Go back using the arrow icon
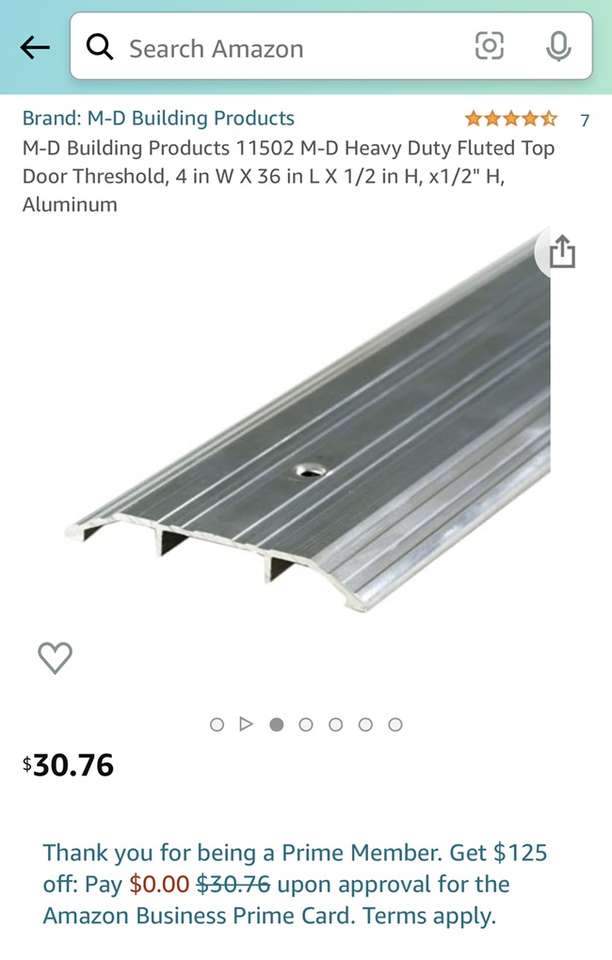 click(x=35, y=47)
